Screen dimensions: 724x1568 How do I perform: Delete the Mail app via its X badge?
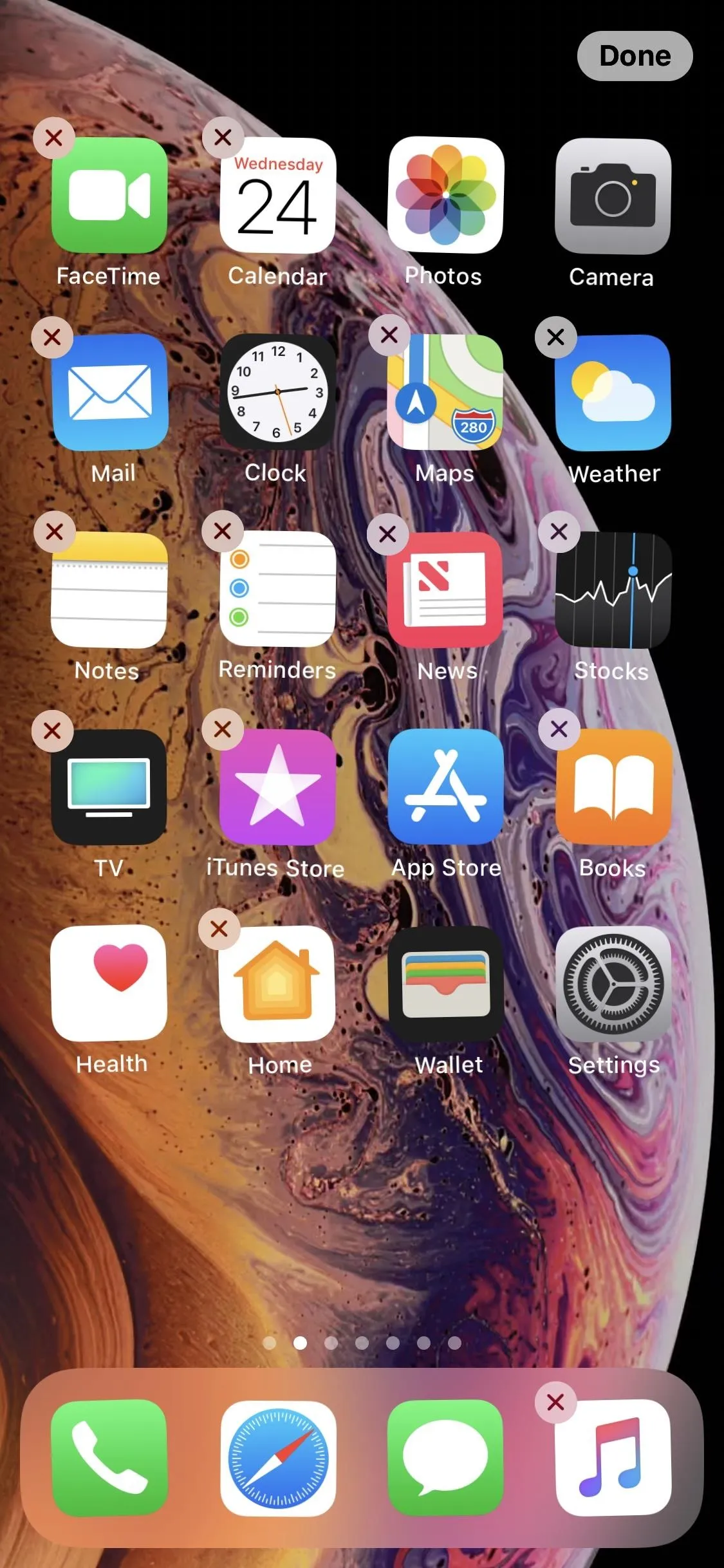[x=52, y=337]
